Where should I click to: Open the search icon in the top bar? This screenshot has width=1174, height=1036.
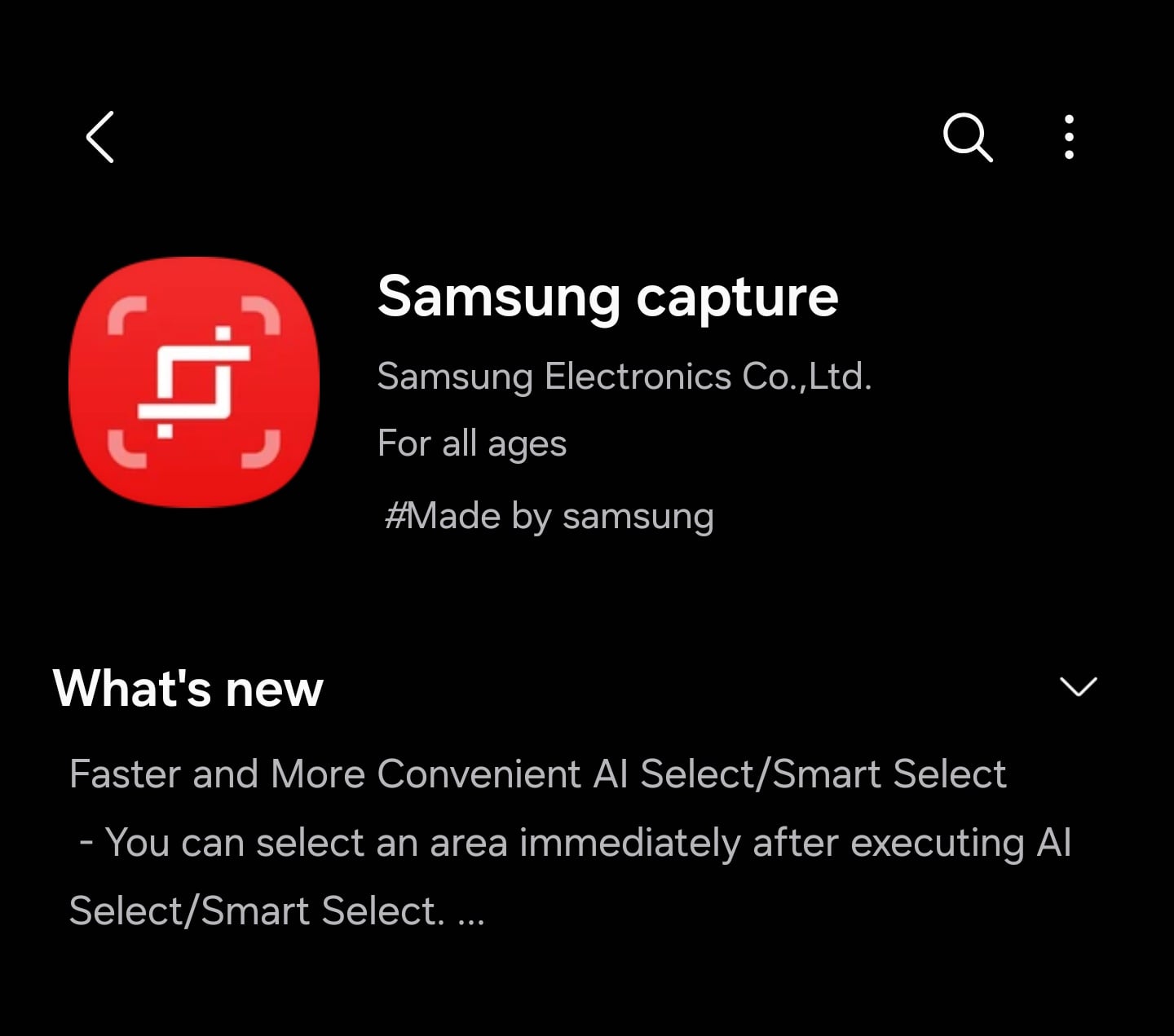(x=967, y=137)
